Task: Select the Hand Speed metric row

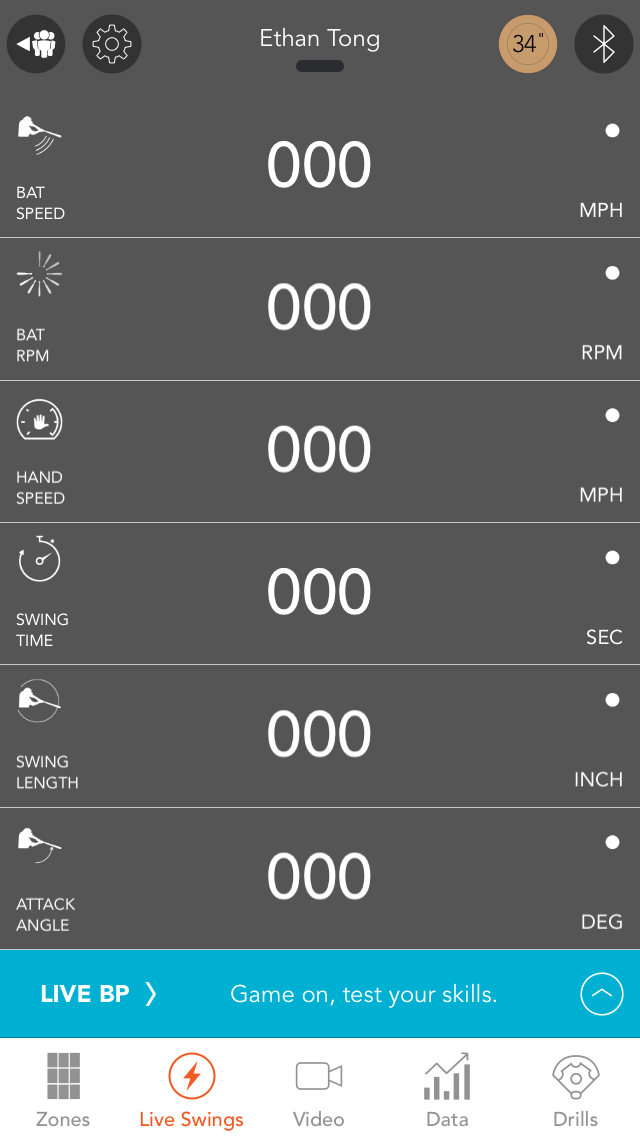Action: pyautogui.click(x=320, y=451)
